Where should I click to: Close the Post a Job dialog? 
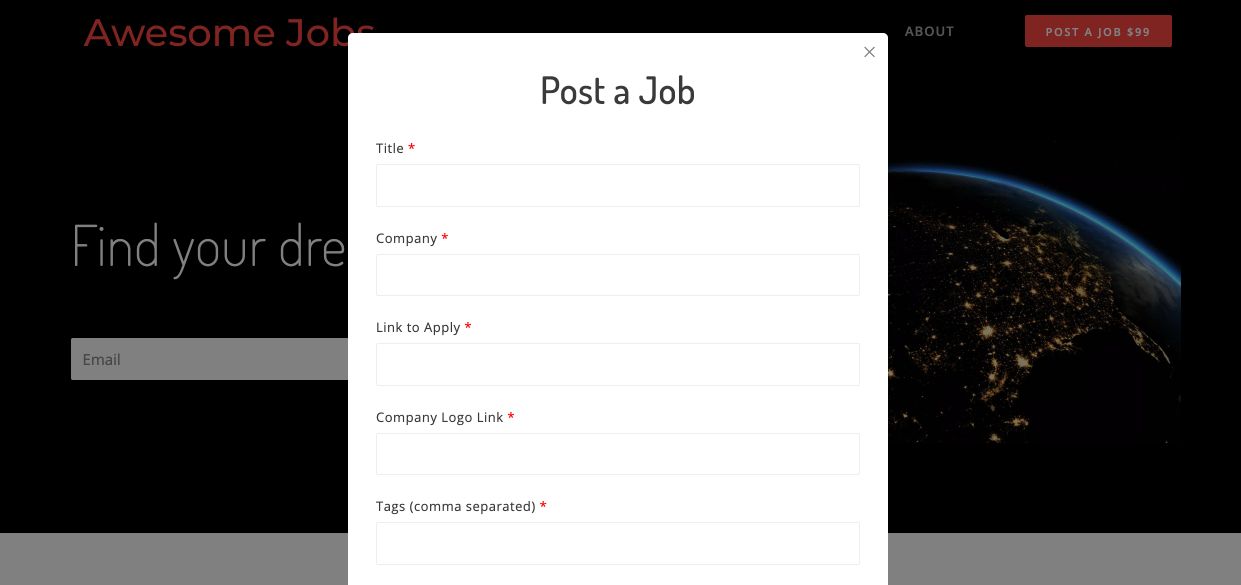click(x=869, y=52)
